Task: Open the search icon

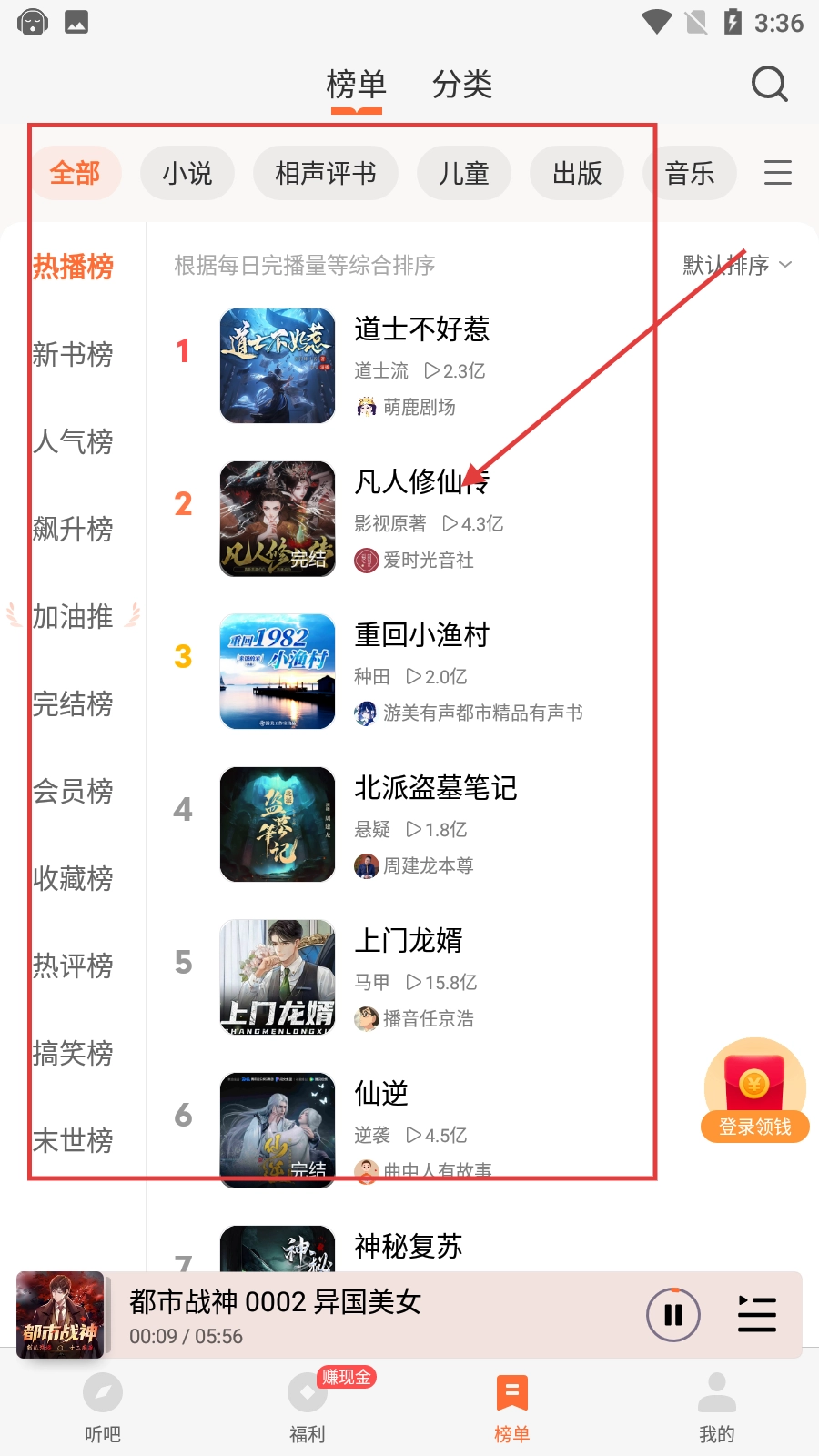Action: (x=769, y=84)
